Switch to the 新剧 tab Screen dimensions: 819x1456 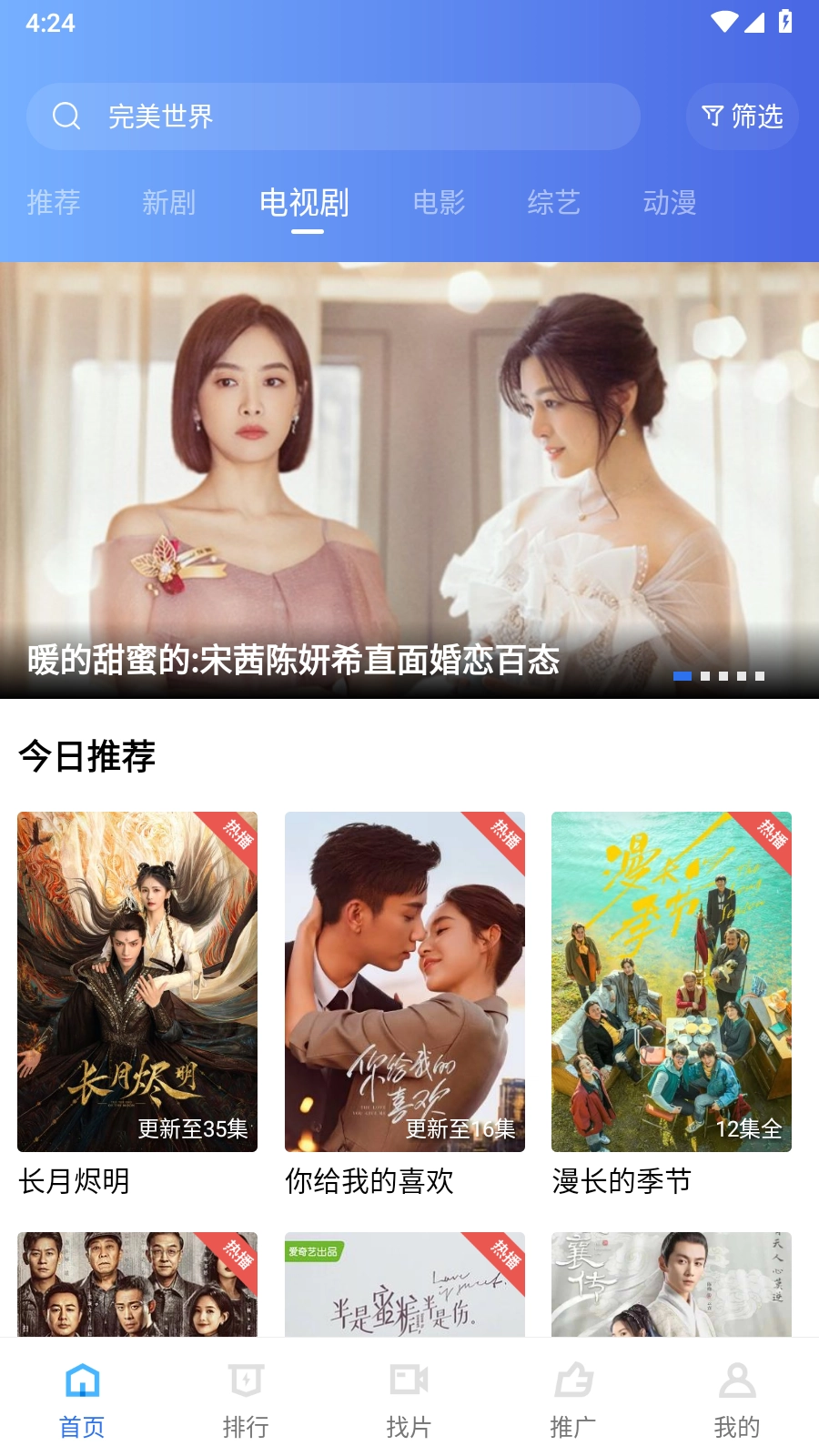click(x=169, y=202)
